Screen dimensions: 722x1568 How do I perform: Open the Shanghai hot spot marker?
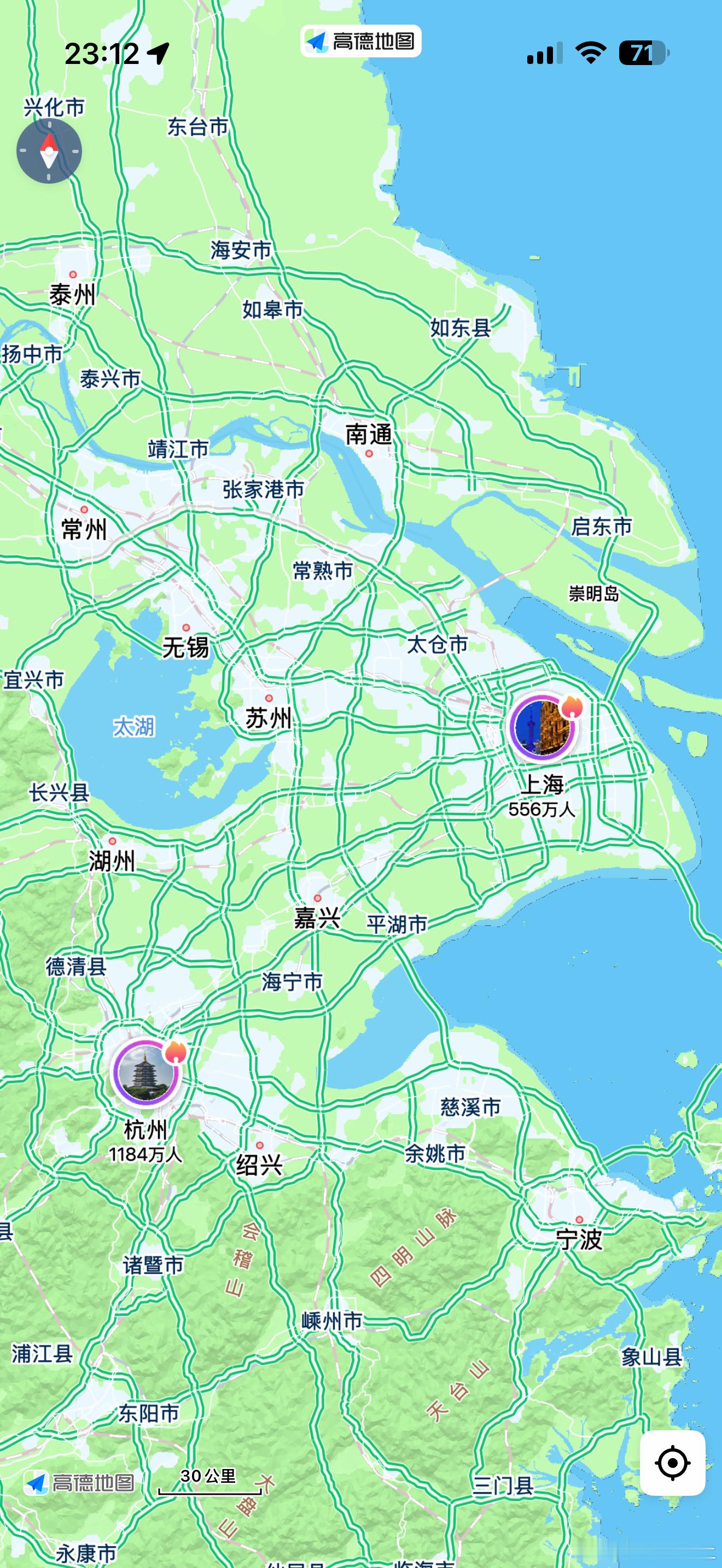tap(542, 728)
